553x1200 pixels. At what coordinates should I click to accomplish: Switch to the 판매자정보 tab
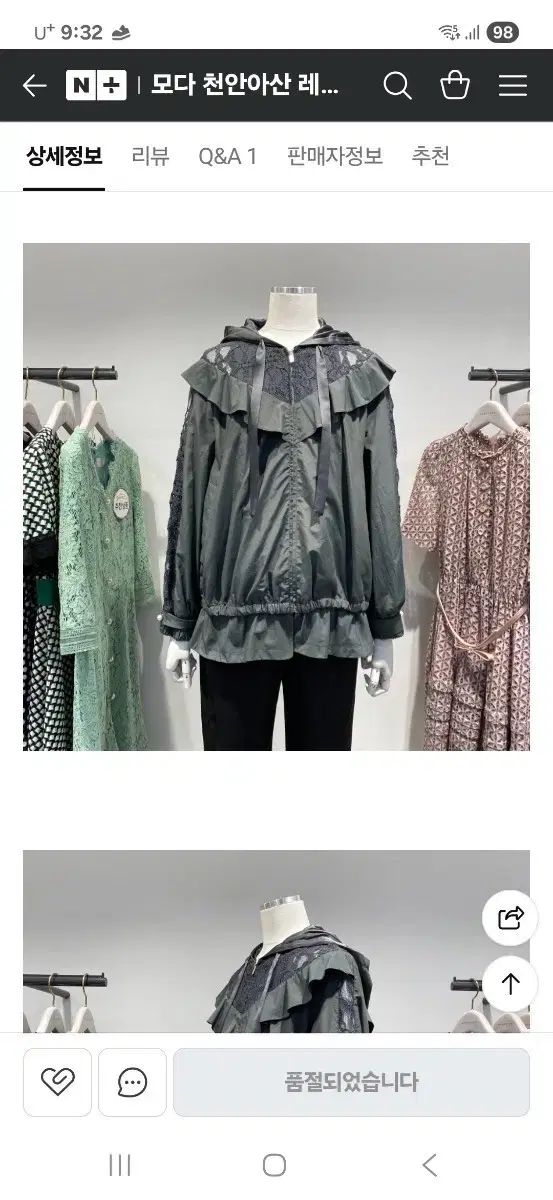[334, 156]
